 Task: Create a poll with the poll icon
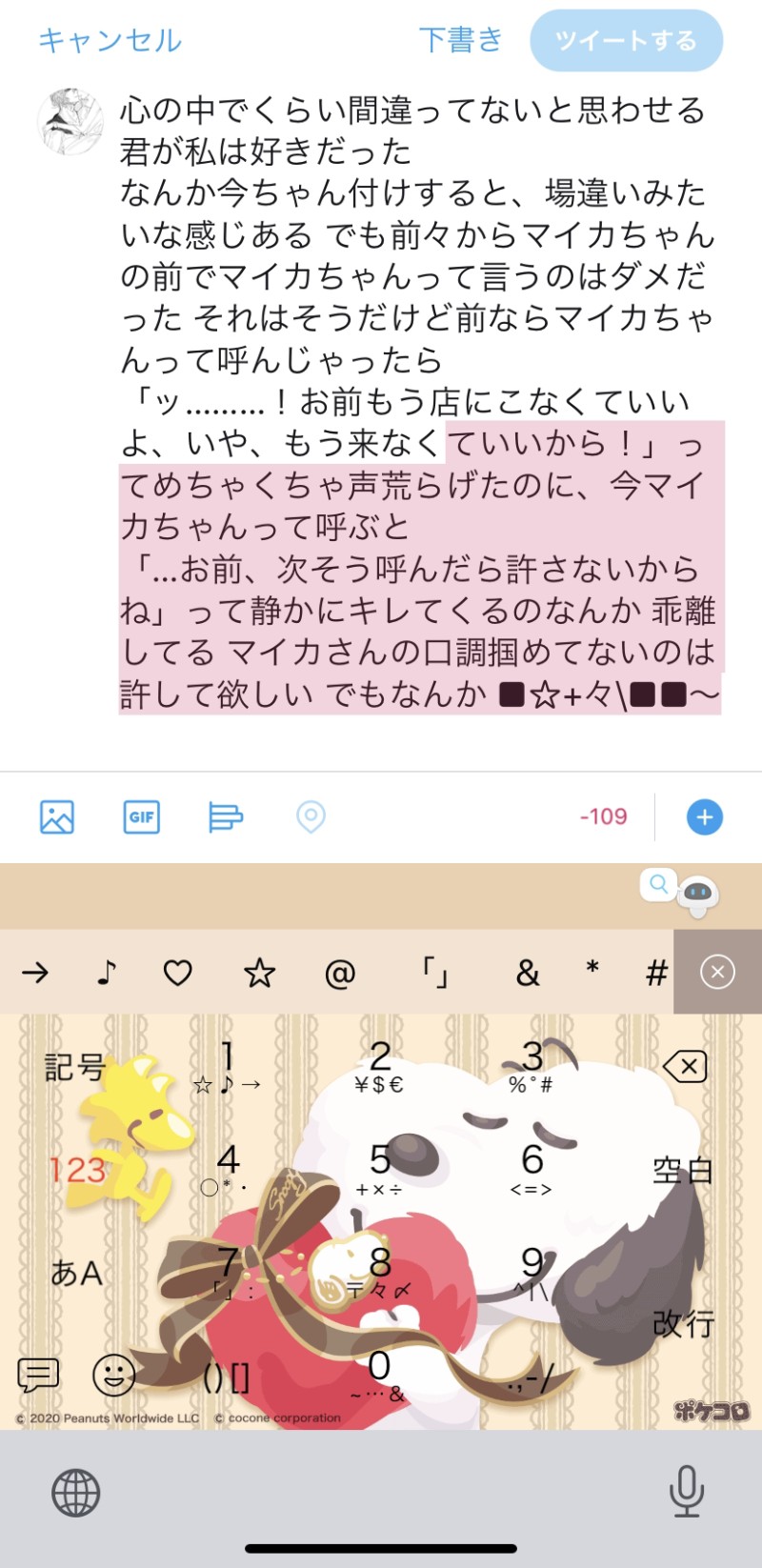tap(225, 816)
